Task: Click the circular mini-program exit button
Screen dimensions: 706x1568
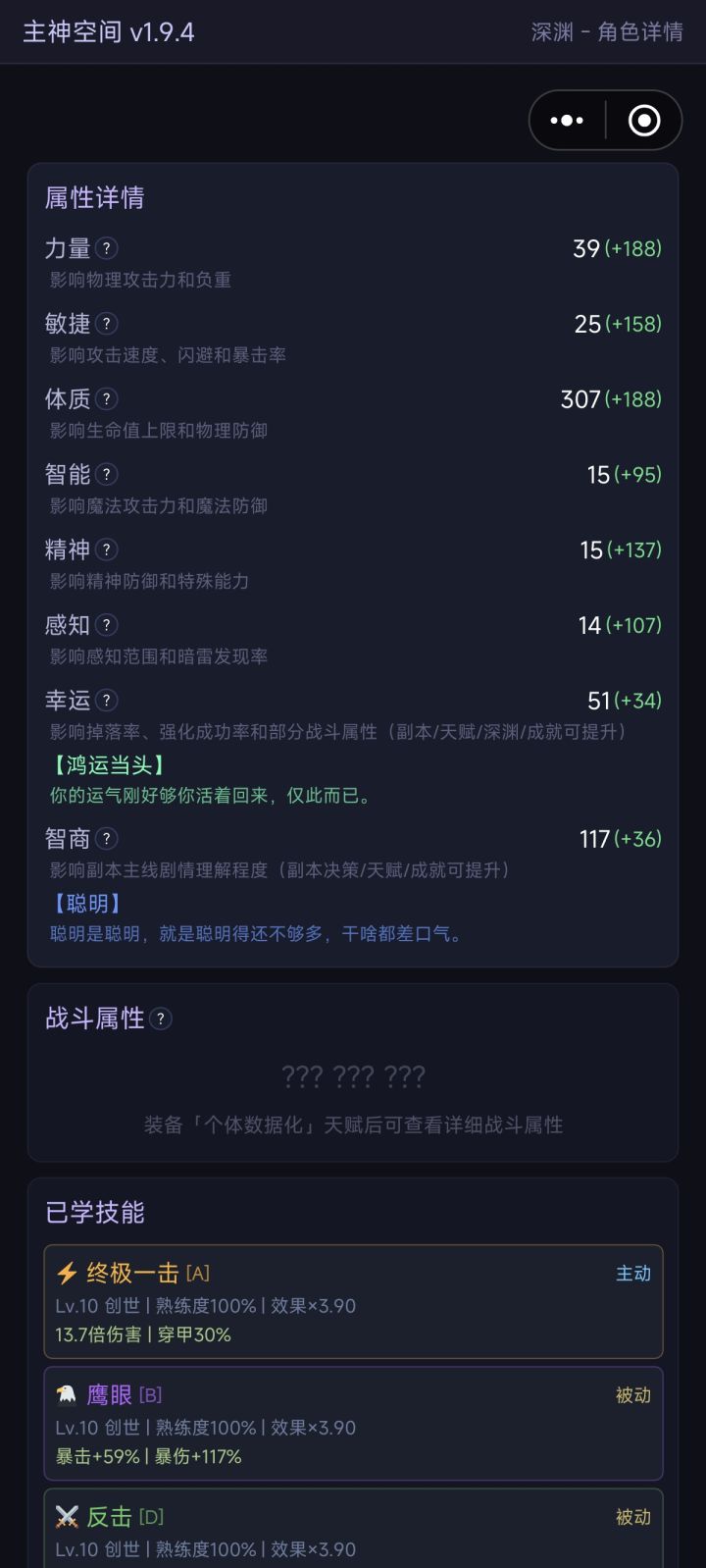Action: pos(644,120)
